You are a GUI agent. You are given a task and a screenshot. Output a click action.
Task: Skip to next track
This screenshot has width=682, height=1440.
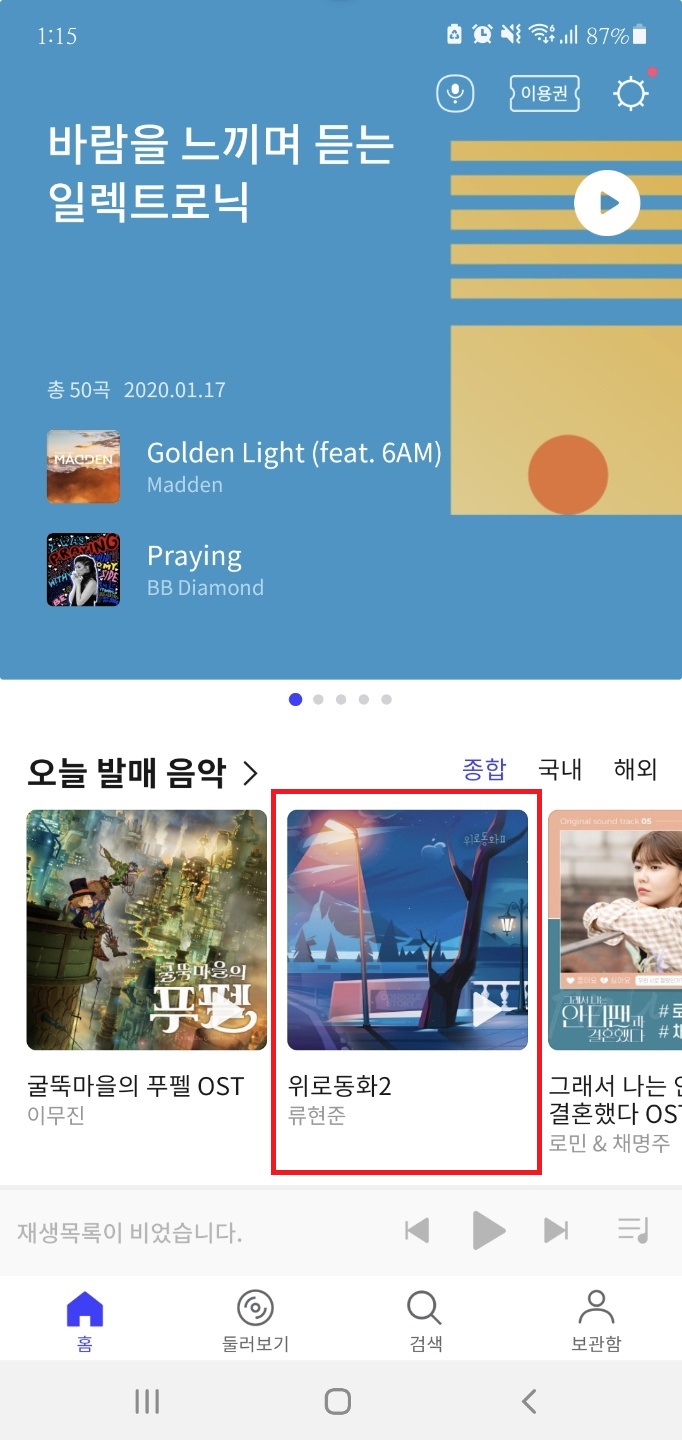coord(556,1230)
